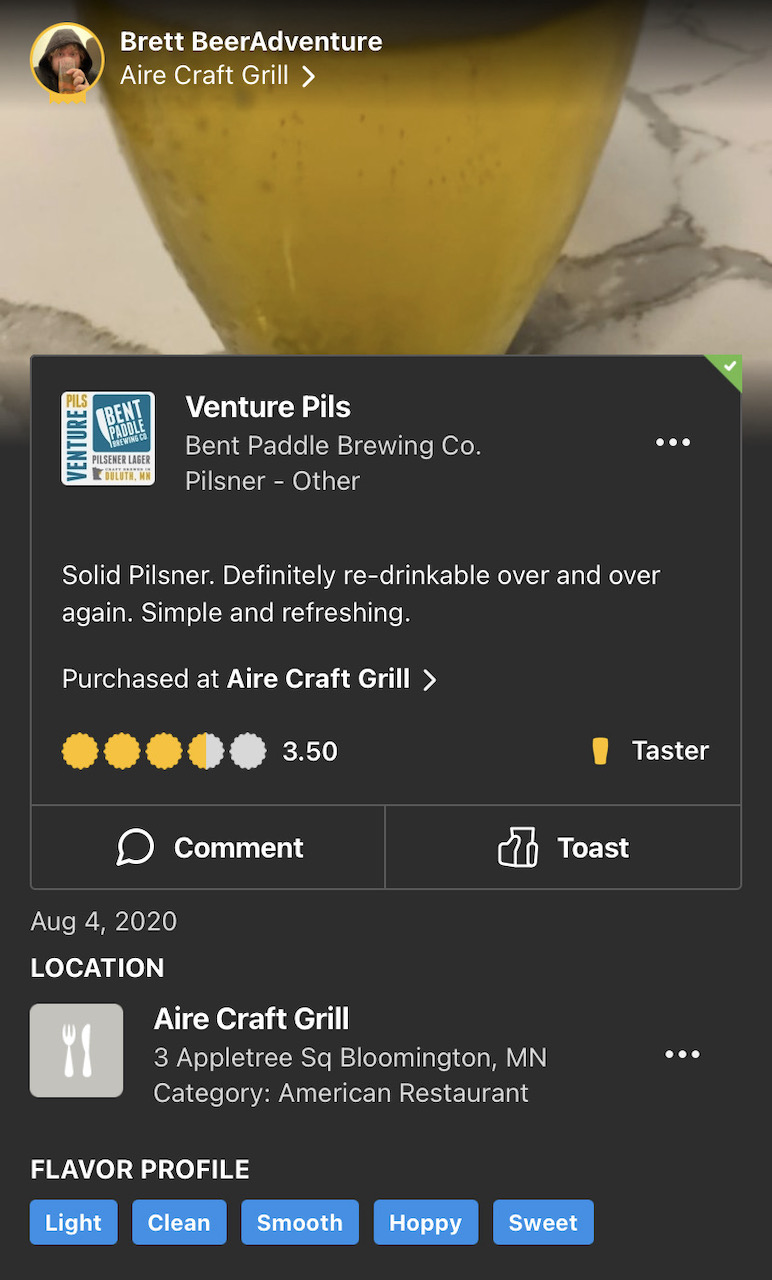Open the Aire Craft Grill location details

[x=251, y=1019]
